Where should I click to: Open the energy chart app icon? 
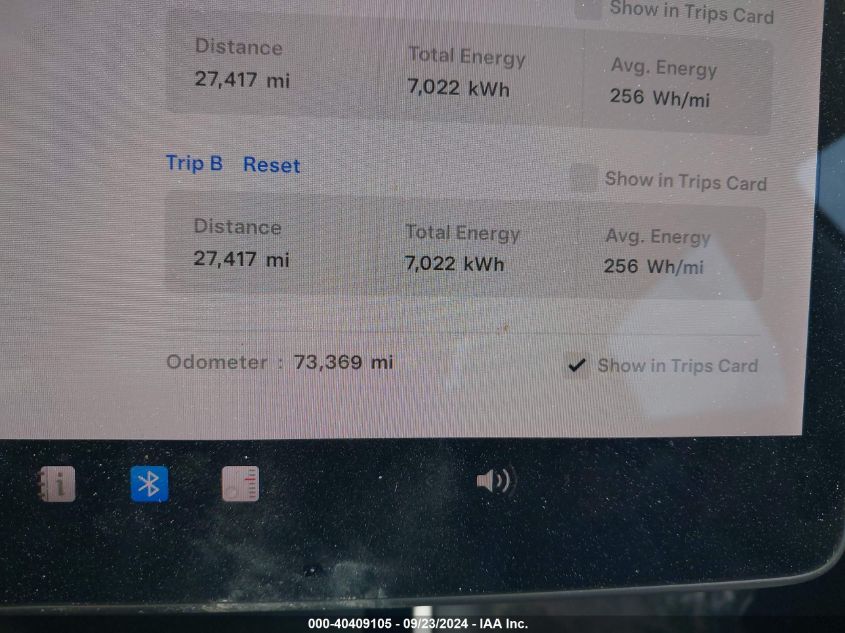(x=240, y=484)
